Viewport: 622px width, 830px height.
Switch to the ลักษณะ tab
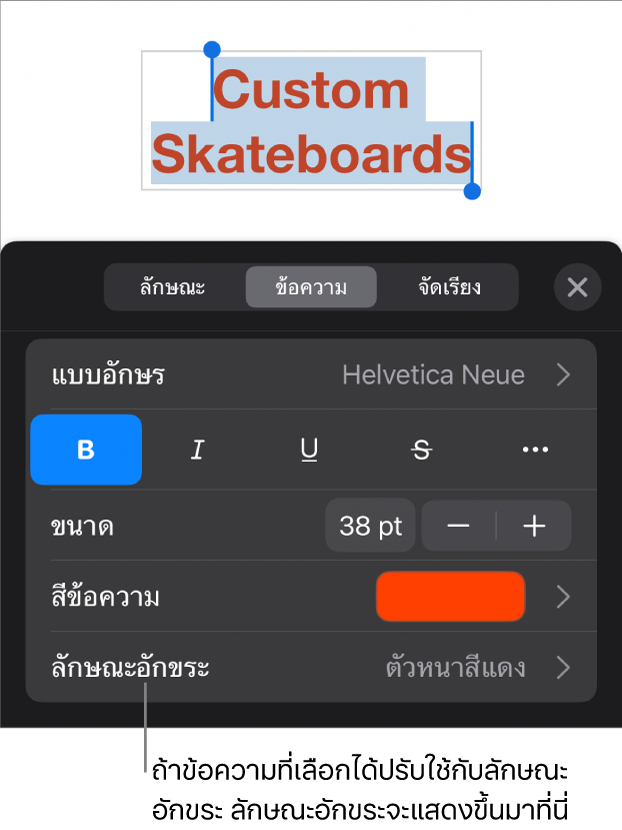pyautogui.click(x=172, y=288)
